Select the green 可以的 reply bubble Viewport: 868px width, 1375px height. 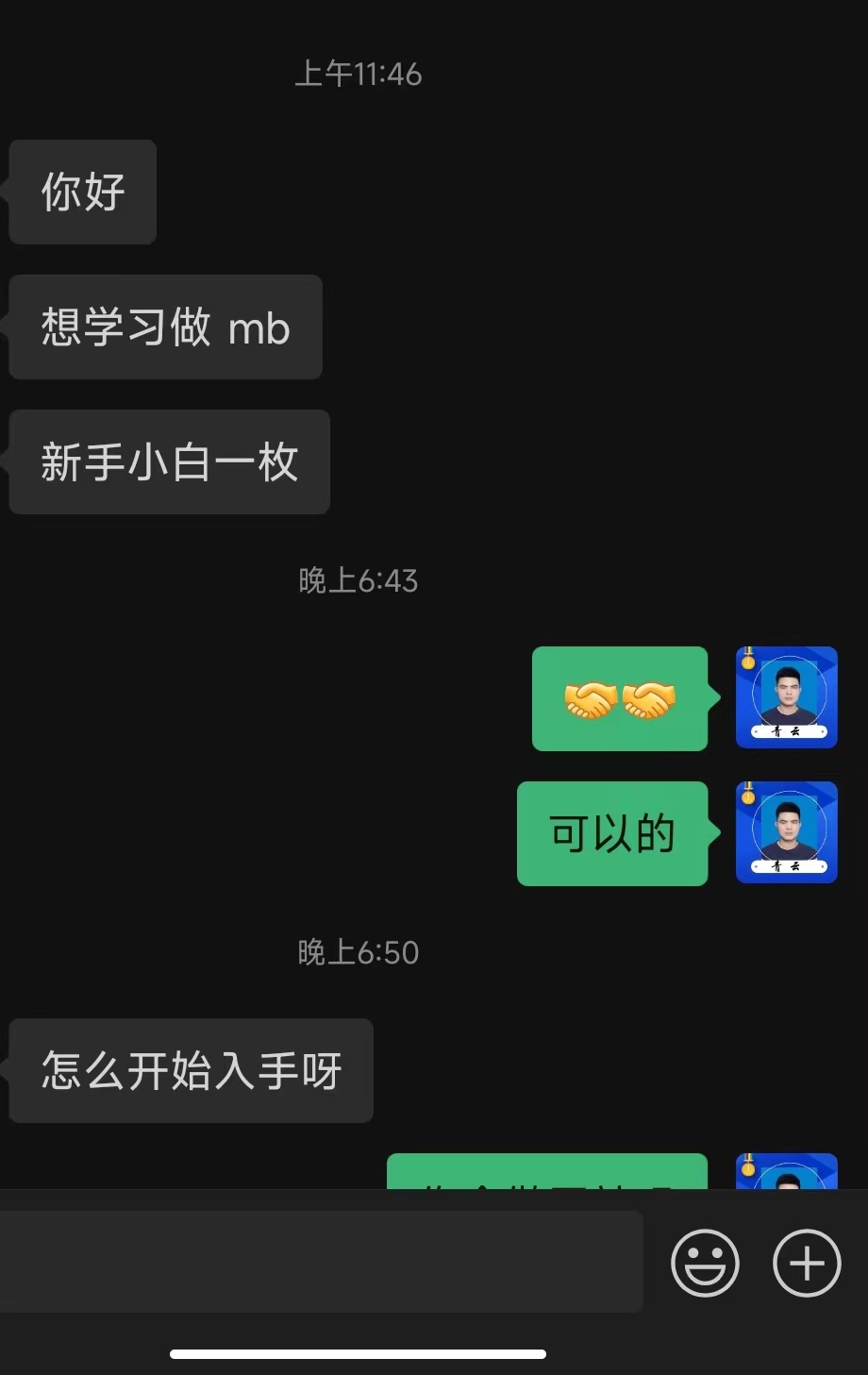pos(611,833)
